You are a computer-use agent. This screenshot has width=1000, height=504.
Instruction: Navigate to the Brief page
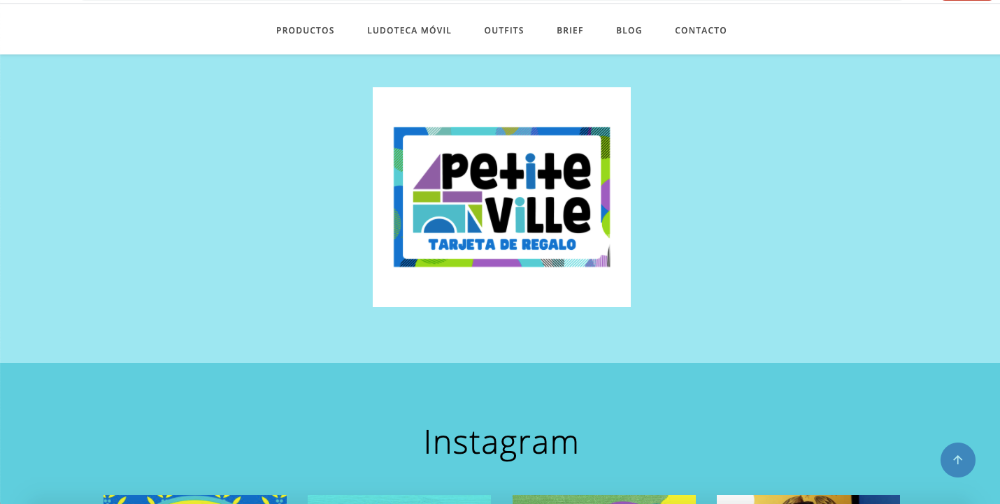coord(570,30)
